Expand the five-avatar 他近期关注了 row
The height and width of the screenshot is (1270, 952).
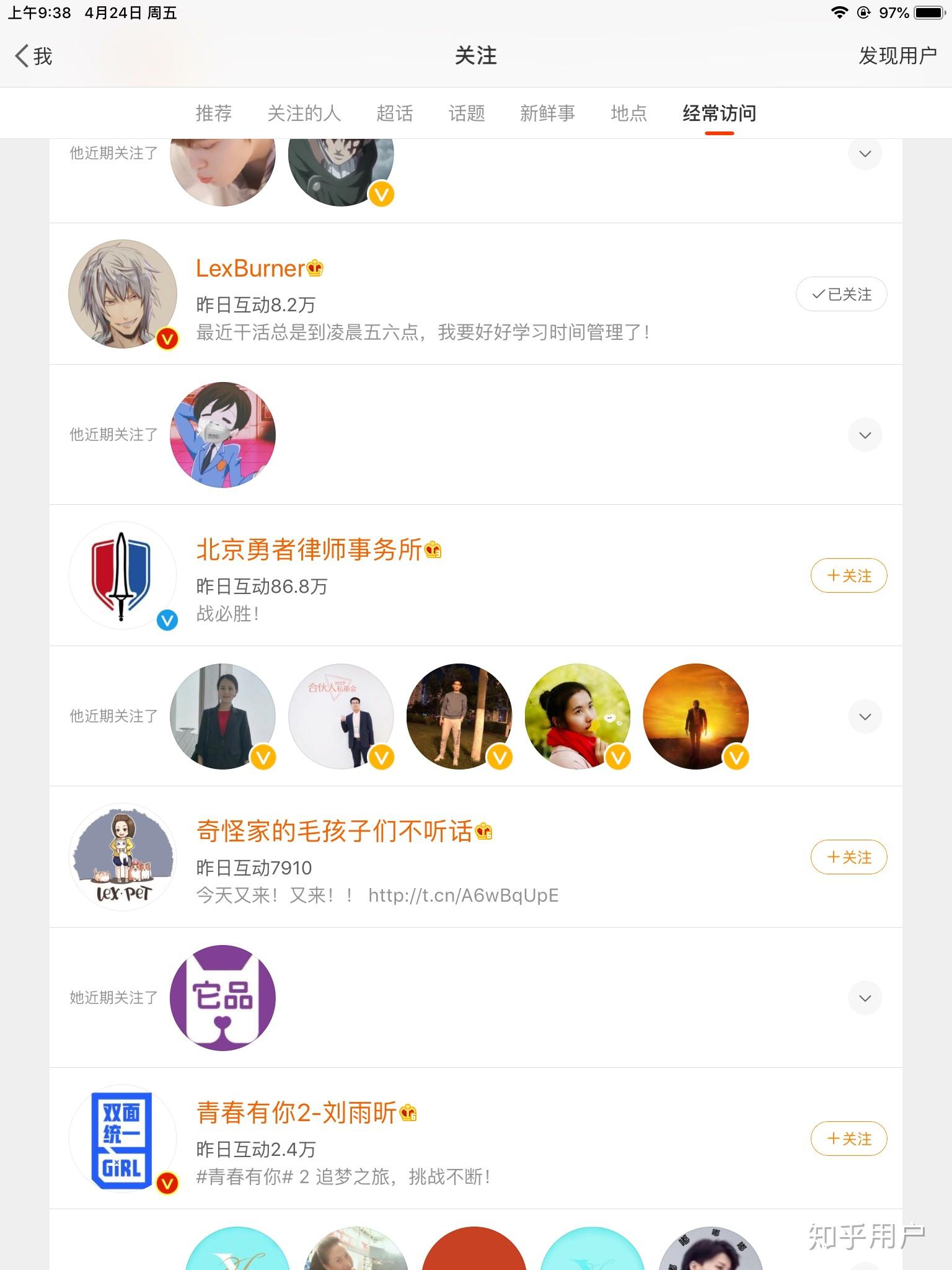click(x=865, y=716)
